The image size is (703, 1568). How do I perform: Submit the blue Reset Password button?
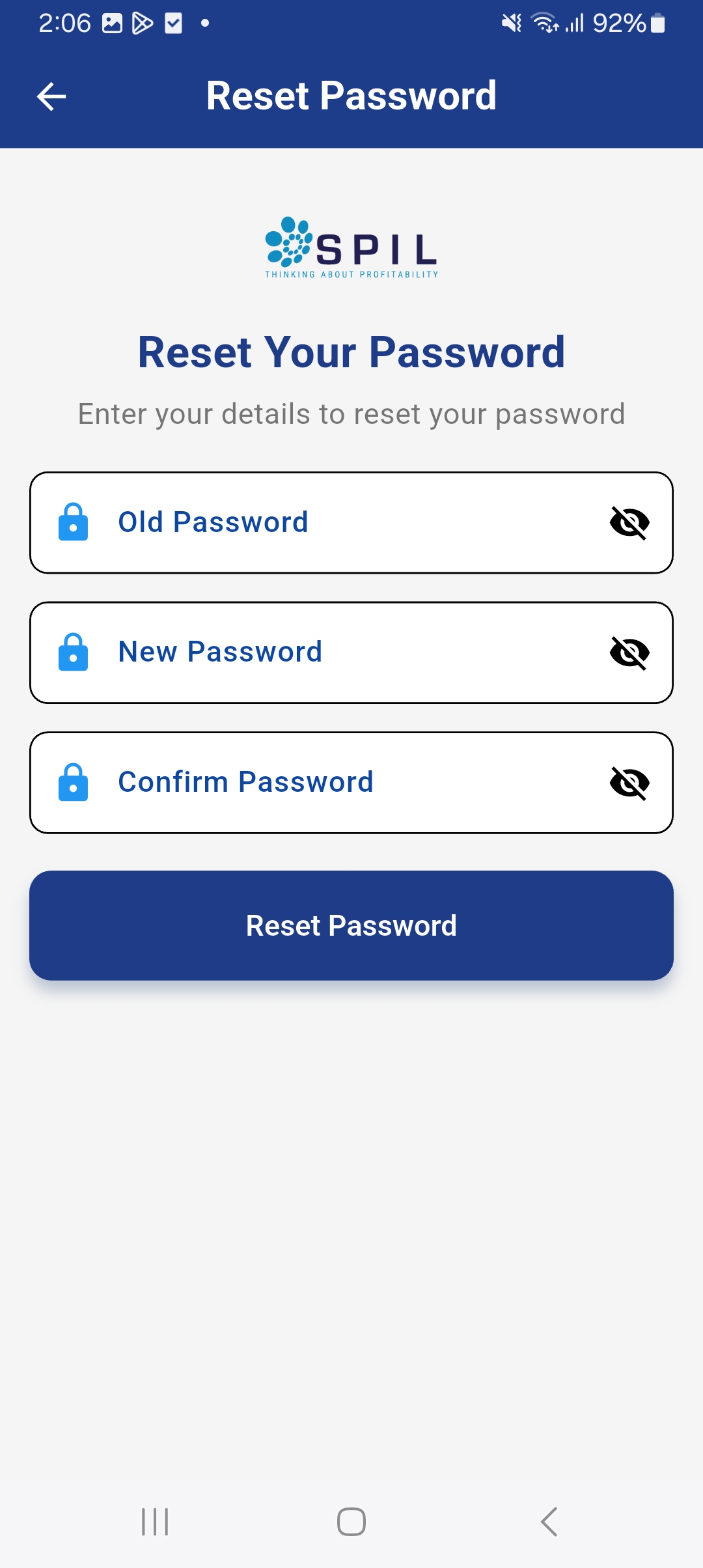click(x=351, y=925)
